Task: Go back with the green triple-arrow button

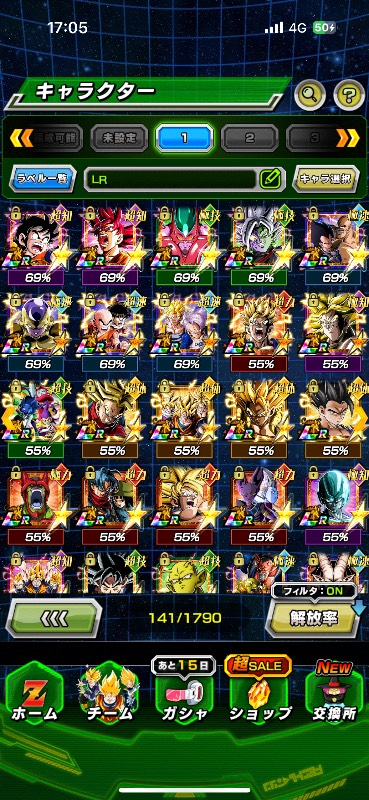Action: click(54, 618)
